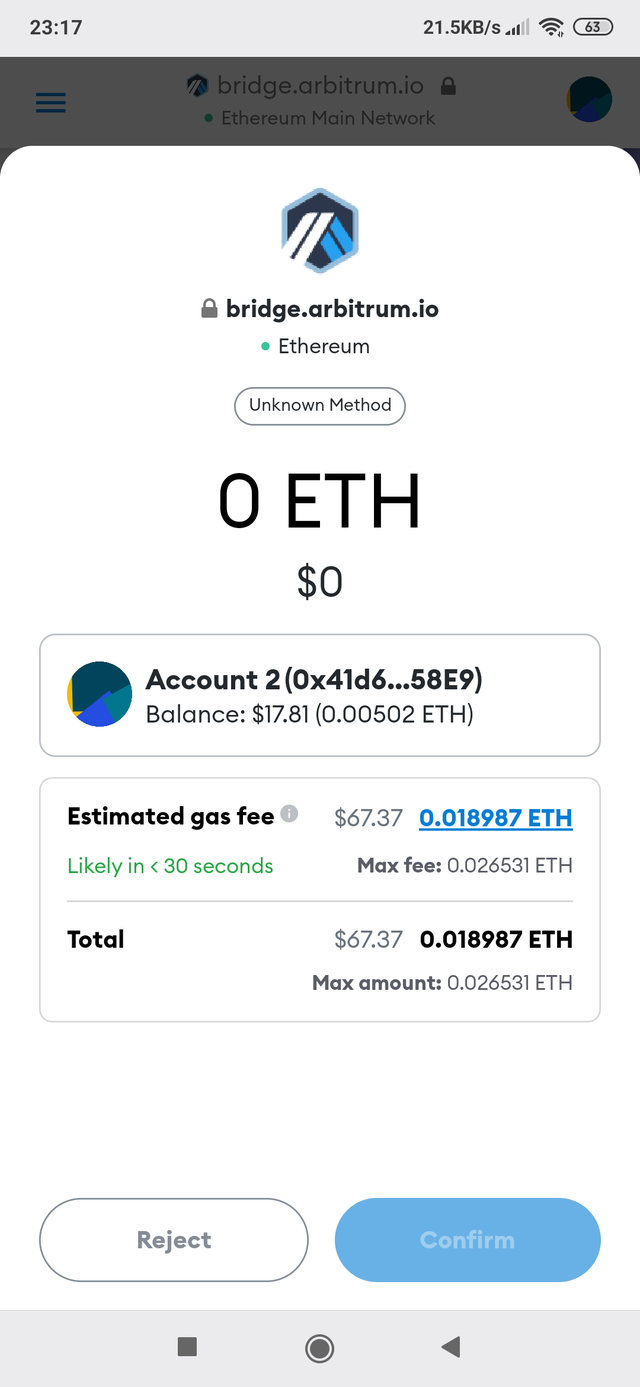Screen dimensions: 640x1387
Task: Open the estimated gas fee info icon
Action: (289, 814)
